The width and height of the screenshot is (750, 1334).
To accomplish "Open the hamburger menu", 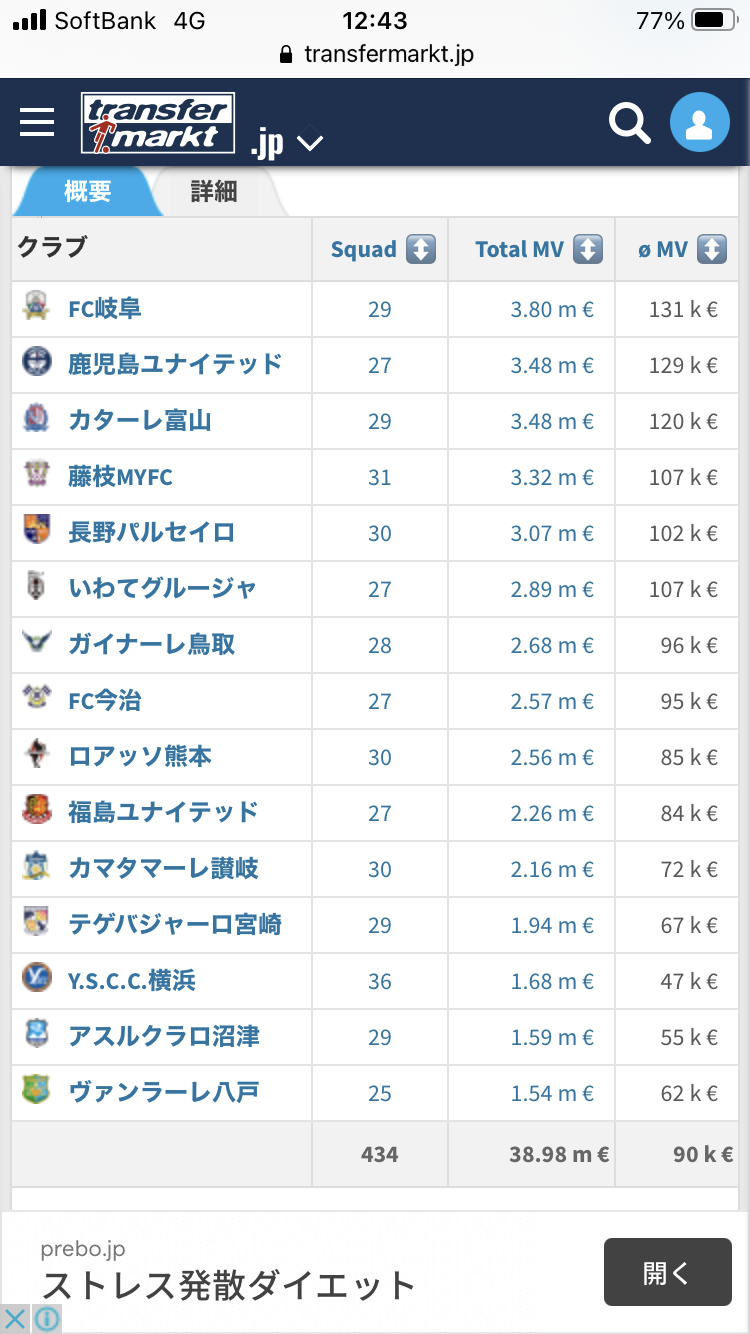I will 37,122.
